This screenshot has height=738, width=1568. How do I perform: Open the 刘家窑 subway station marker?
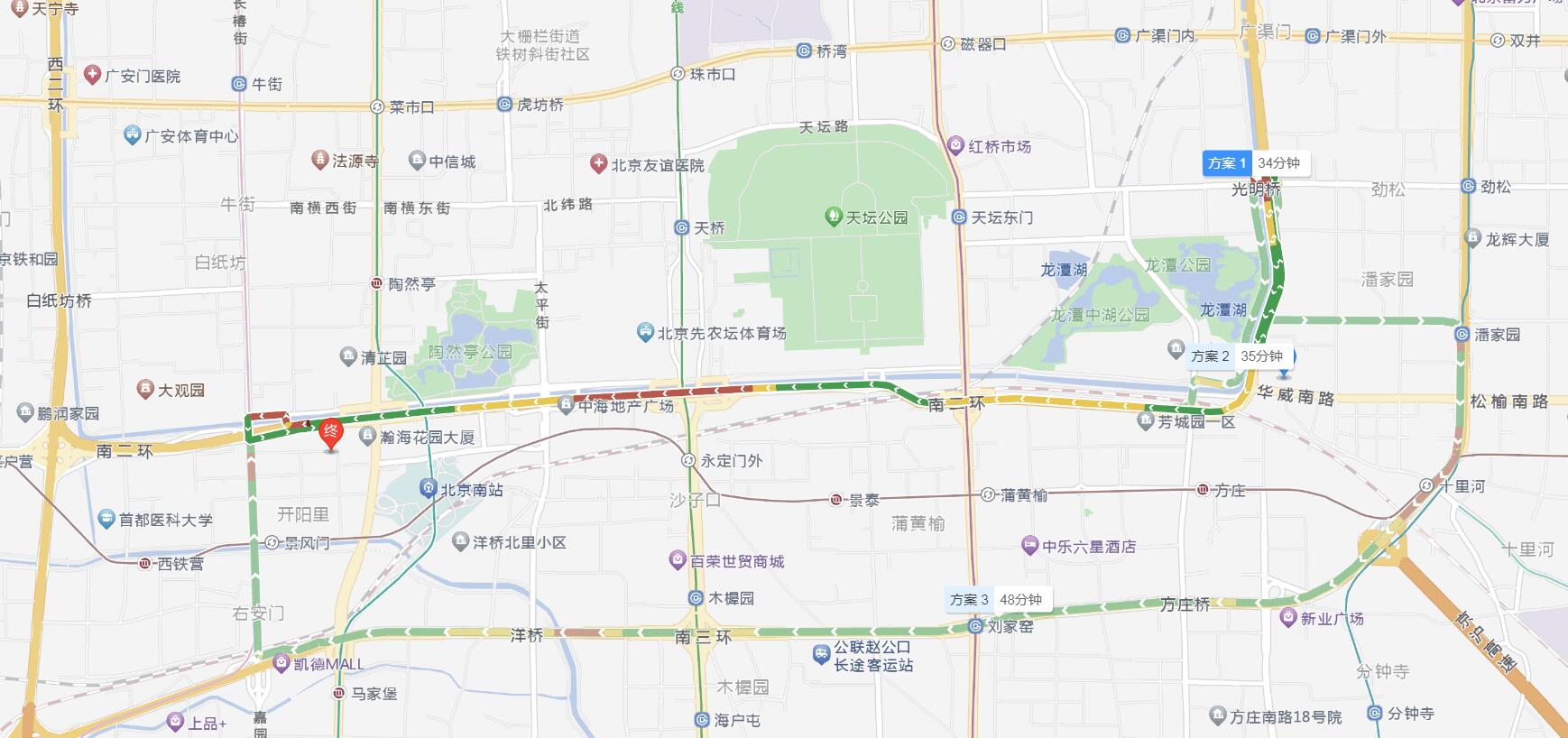pos(975,625)
